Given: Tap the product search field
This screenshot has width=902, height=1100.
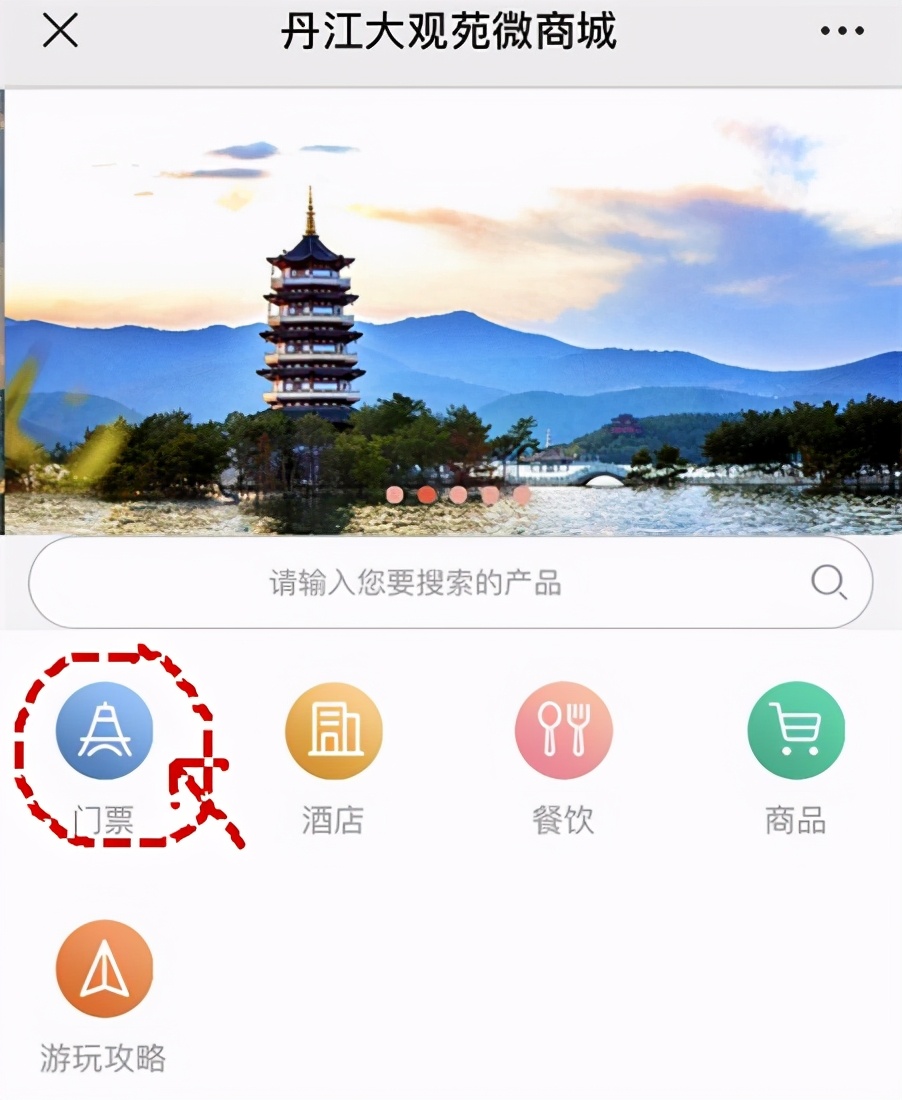Looking at the screenshot, I should pos(415,583).
